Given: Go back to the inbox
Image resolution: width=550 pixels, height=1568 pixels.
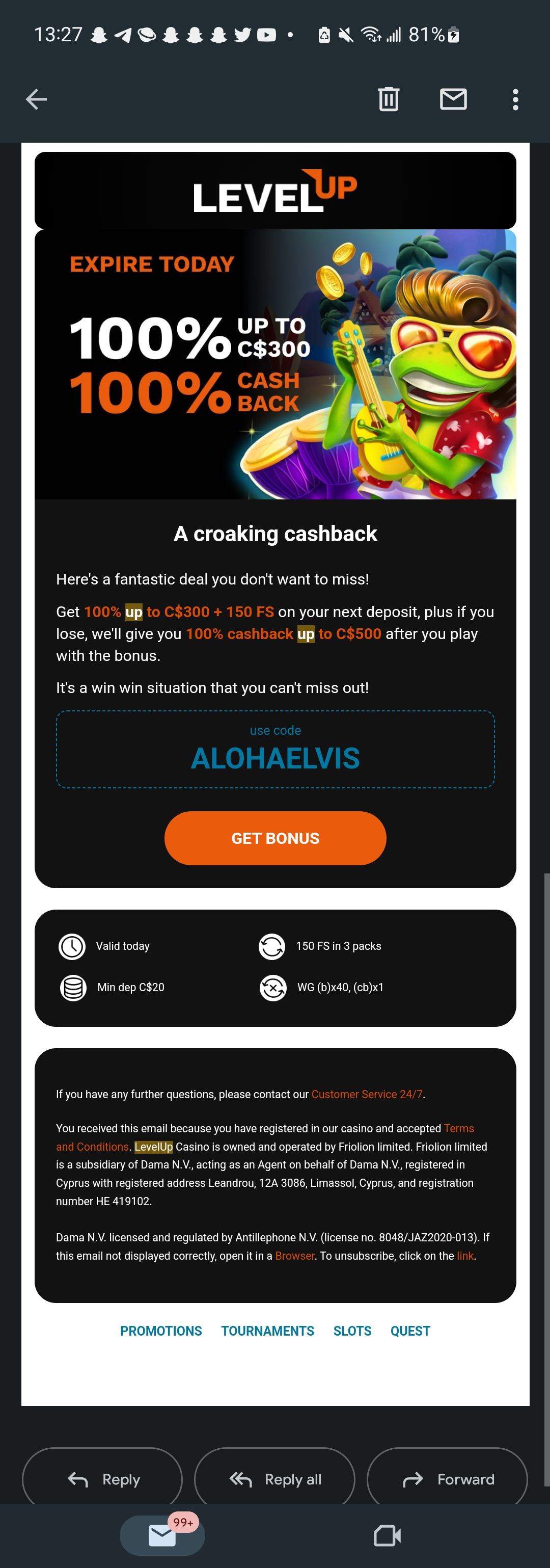Looking at the screenshot, I should [37, 99].
